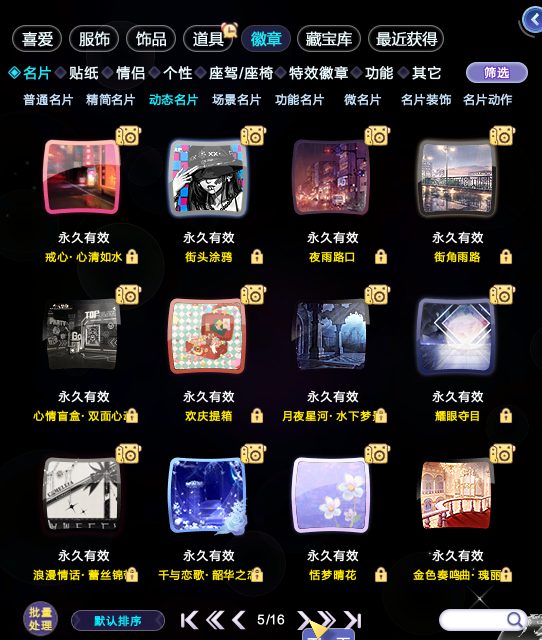
Task: Select the 贴纸 category
Action: click(x=84, y=73)
